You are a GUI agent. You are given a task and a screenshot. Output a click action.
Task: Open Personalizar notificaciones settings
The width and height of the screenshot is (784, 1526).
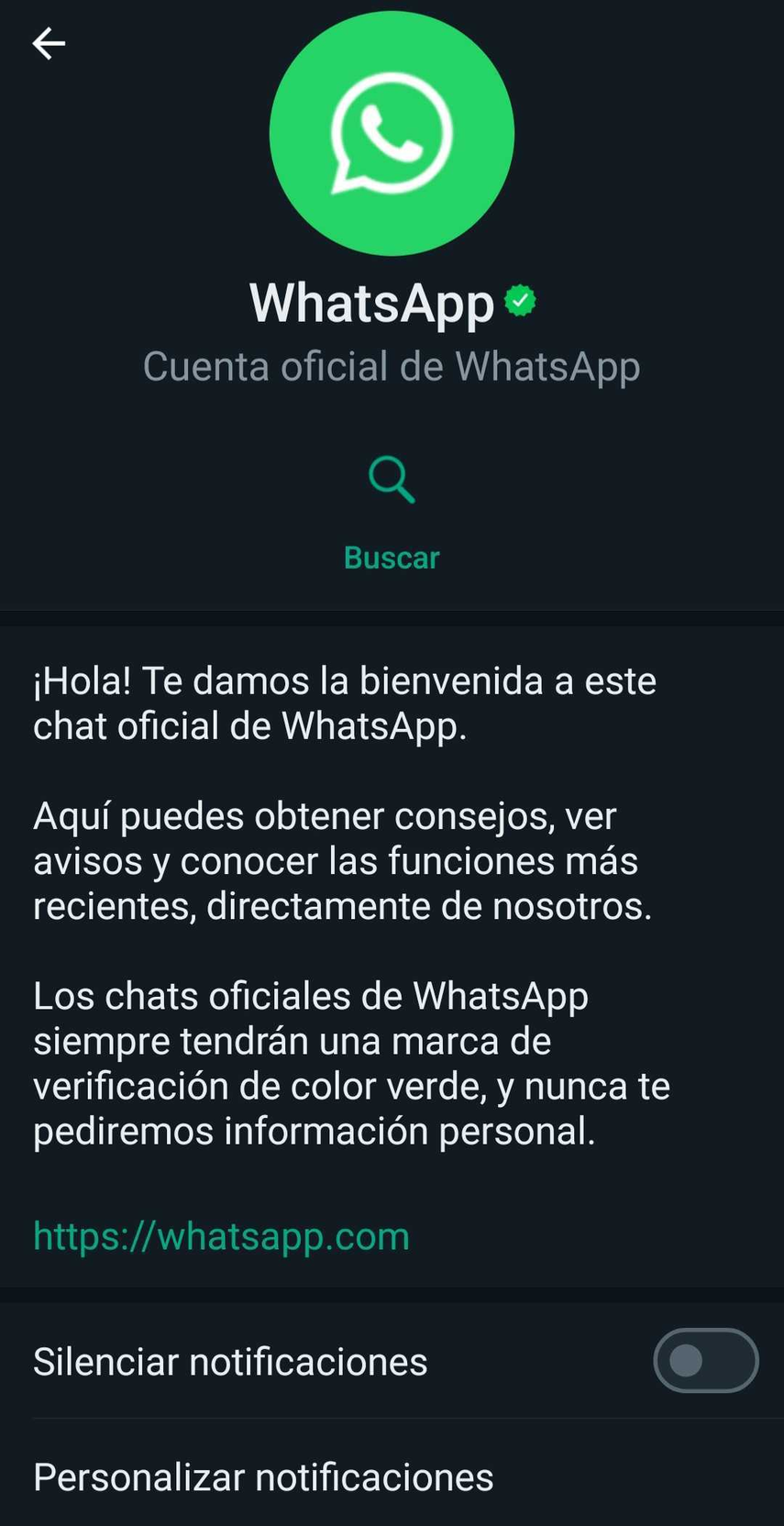click(x=263, y=1477)
